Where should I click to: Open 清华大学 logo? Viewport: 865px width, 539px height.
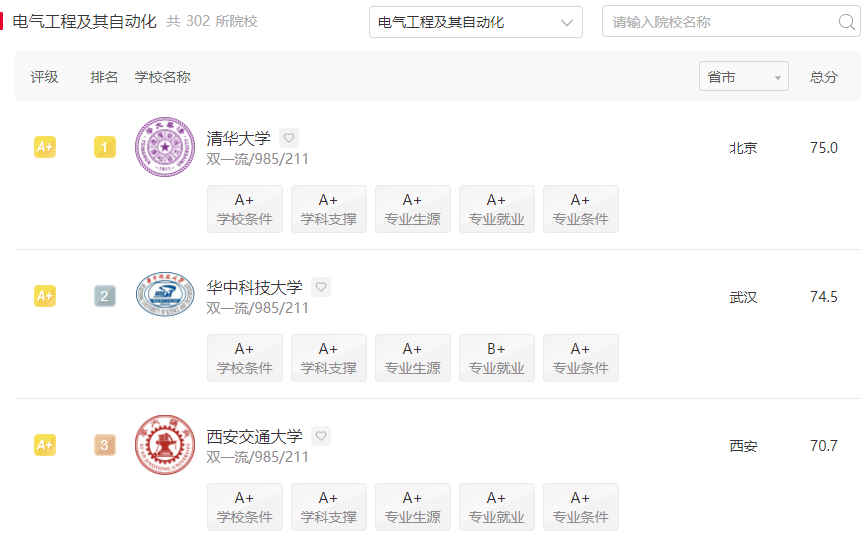coord(165,148)
